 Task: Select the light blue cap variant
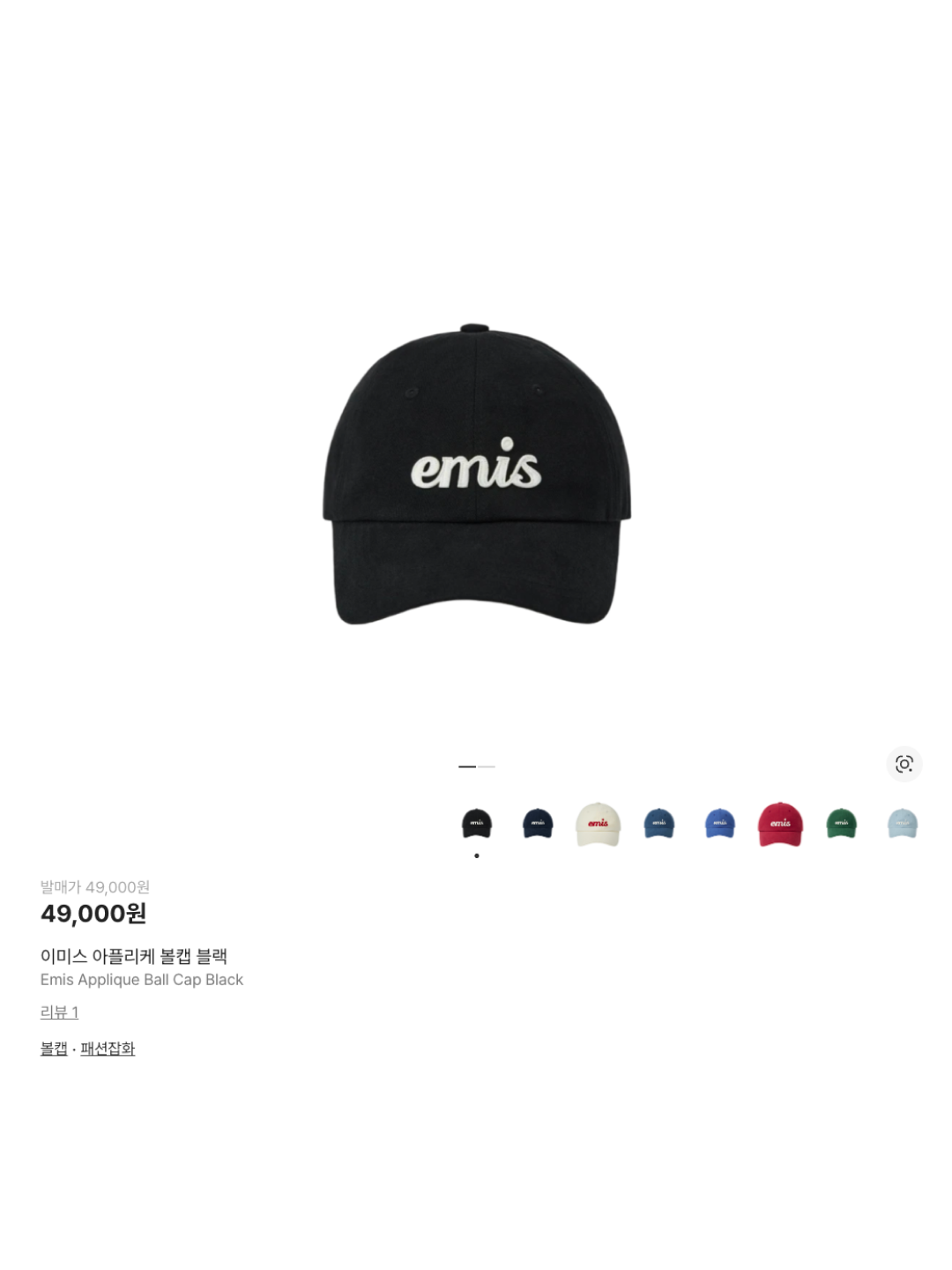click(900, 823)
